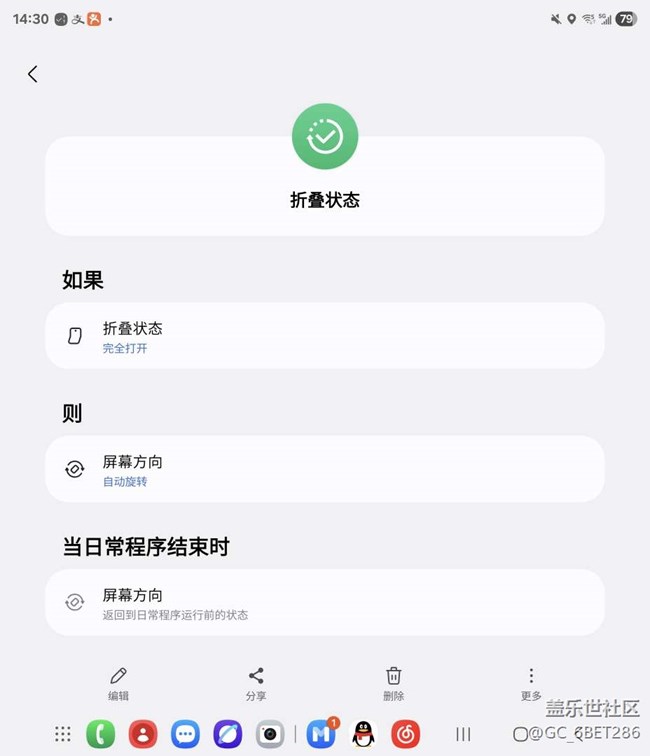
Task: Go back using the top arrow
Action: pos(33,74)
